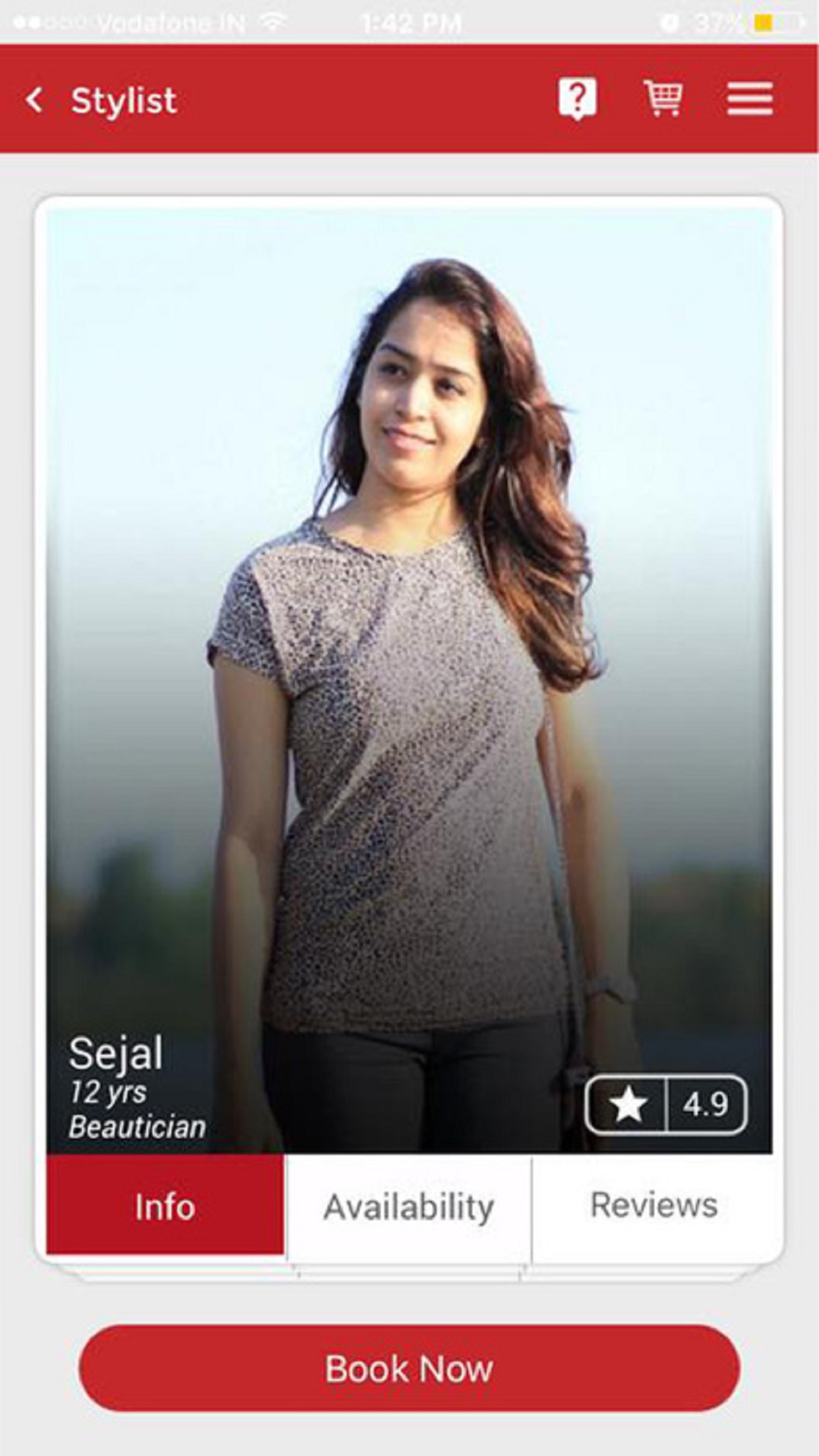This screenshot has width=819, height=1456.
Task: Open the hamburger menu
Action: 750,99
